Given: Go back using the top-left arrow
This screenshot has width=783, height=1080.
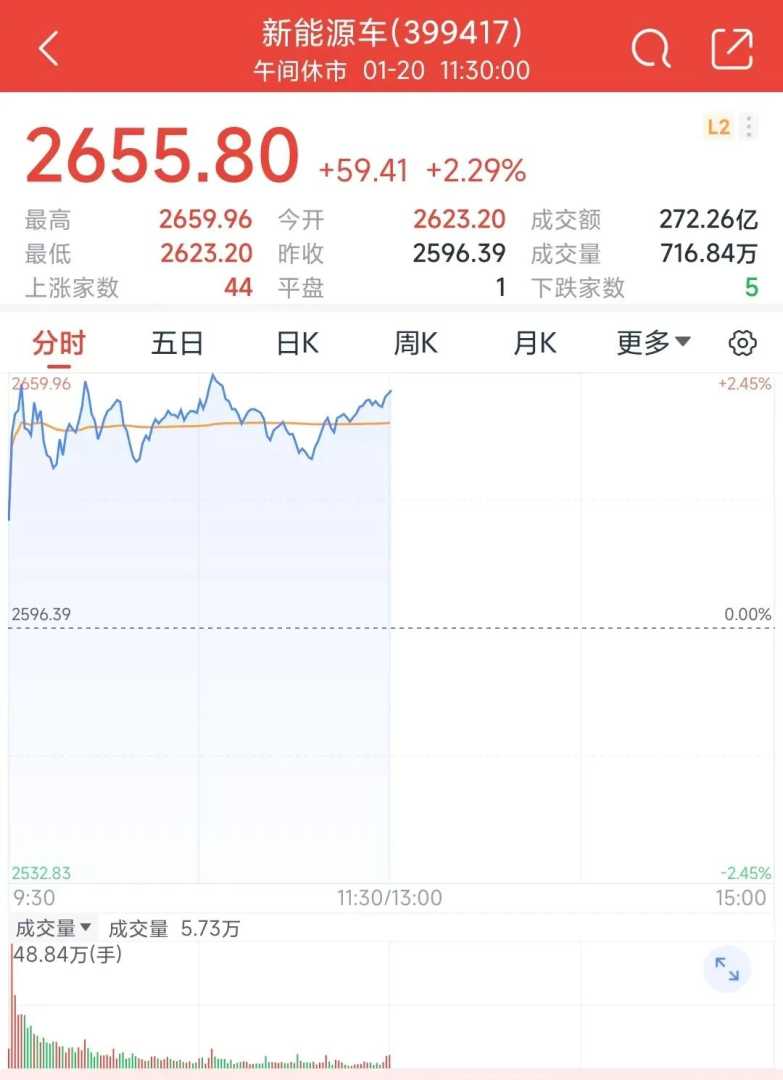Looking at the screenshot, I should click(49, 47).
